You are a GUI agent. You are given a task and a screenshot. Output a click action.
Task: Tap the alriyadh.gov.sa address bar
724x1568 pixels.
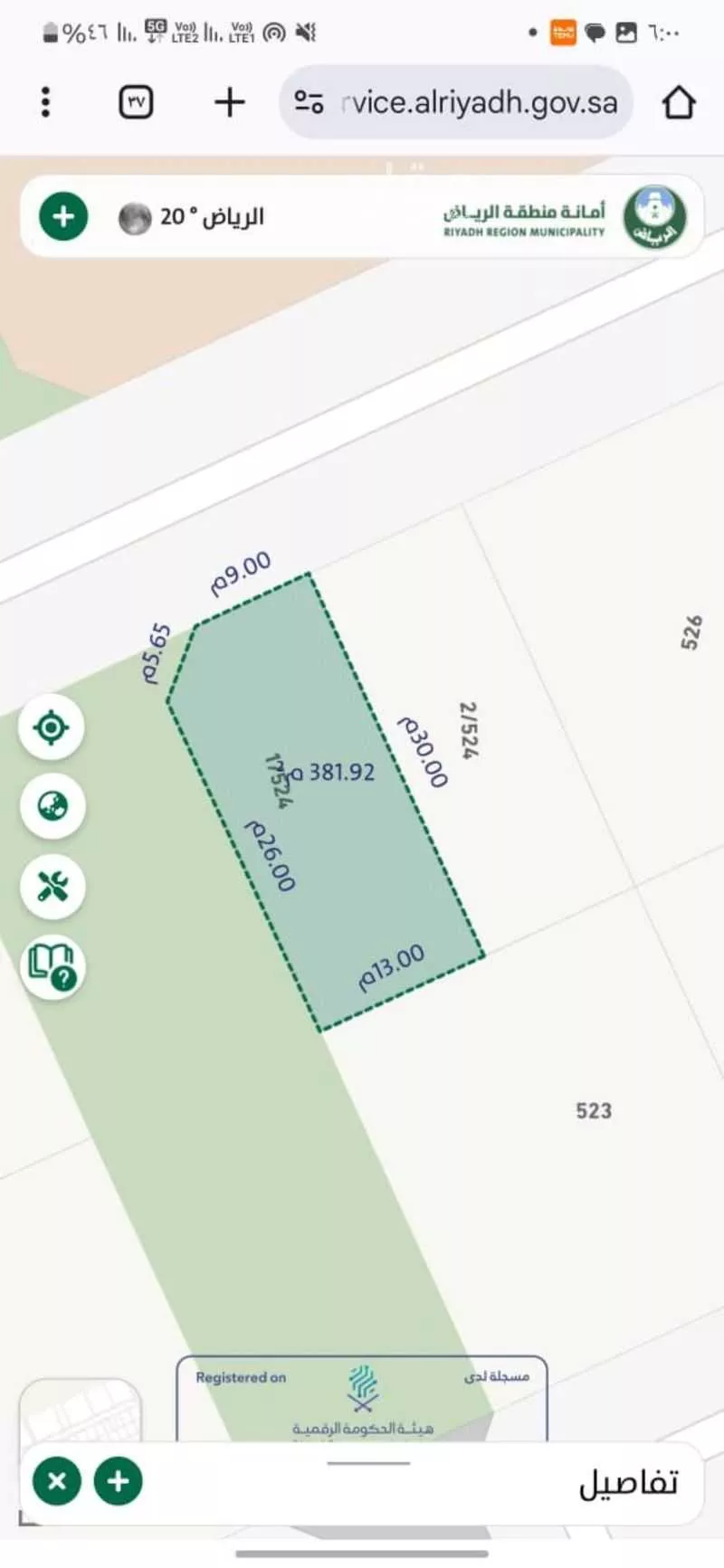(x=480, y=102)
